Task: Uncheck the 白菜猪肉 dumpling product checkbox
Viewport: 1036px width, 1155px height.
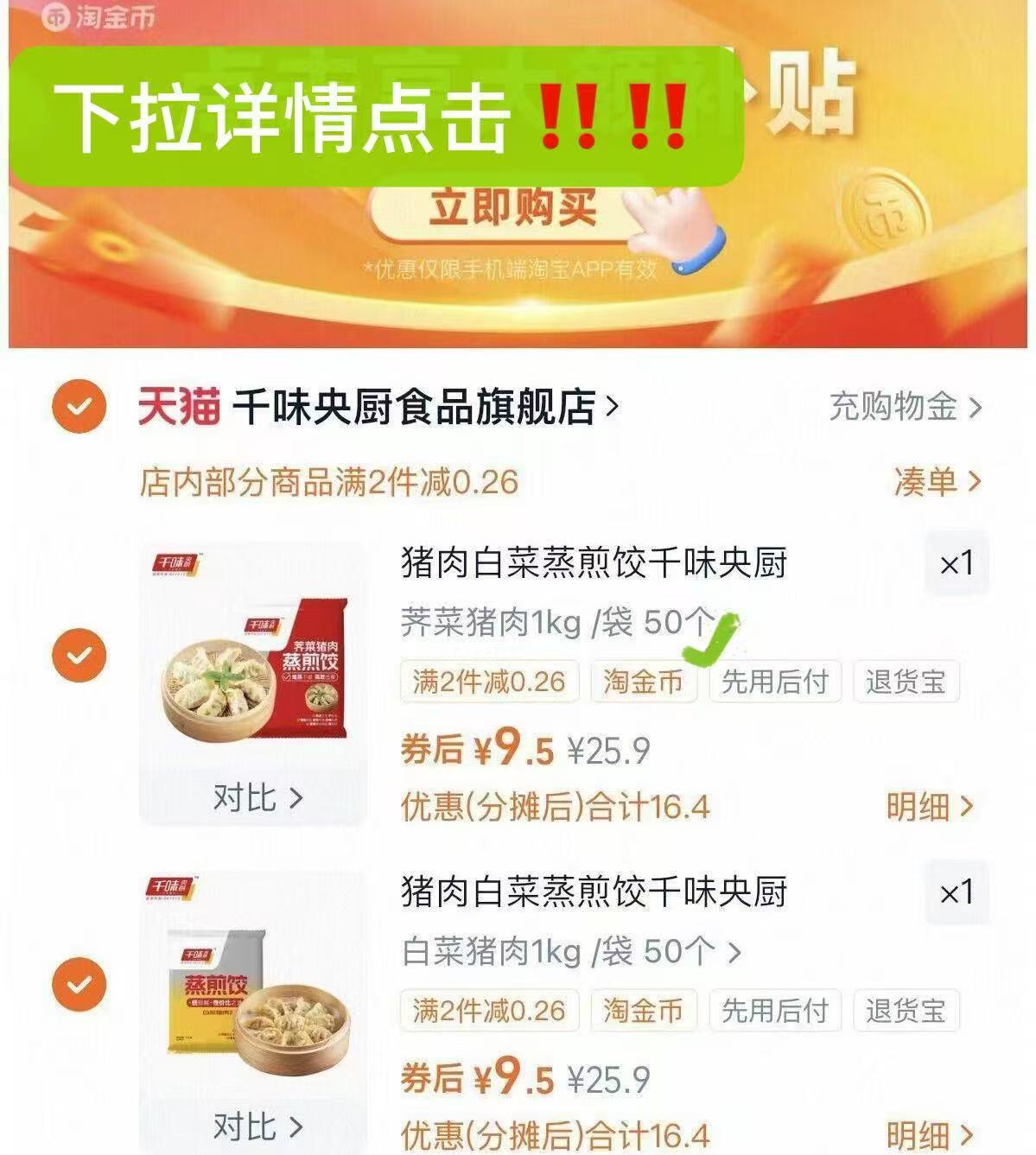Action: point(79,983)
